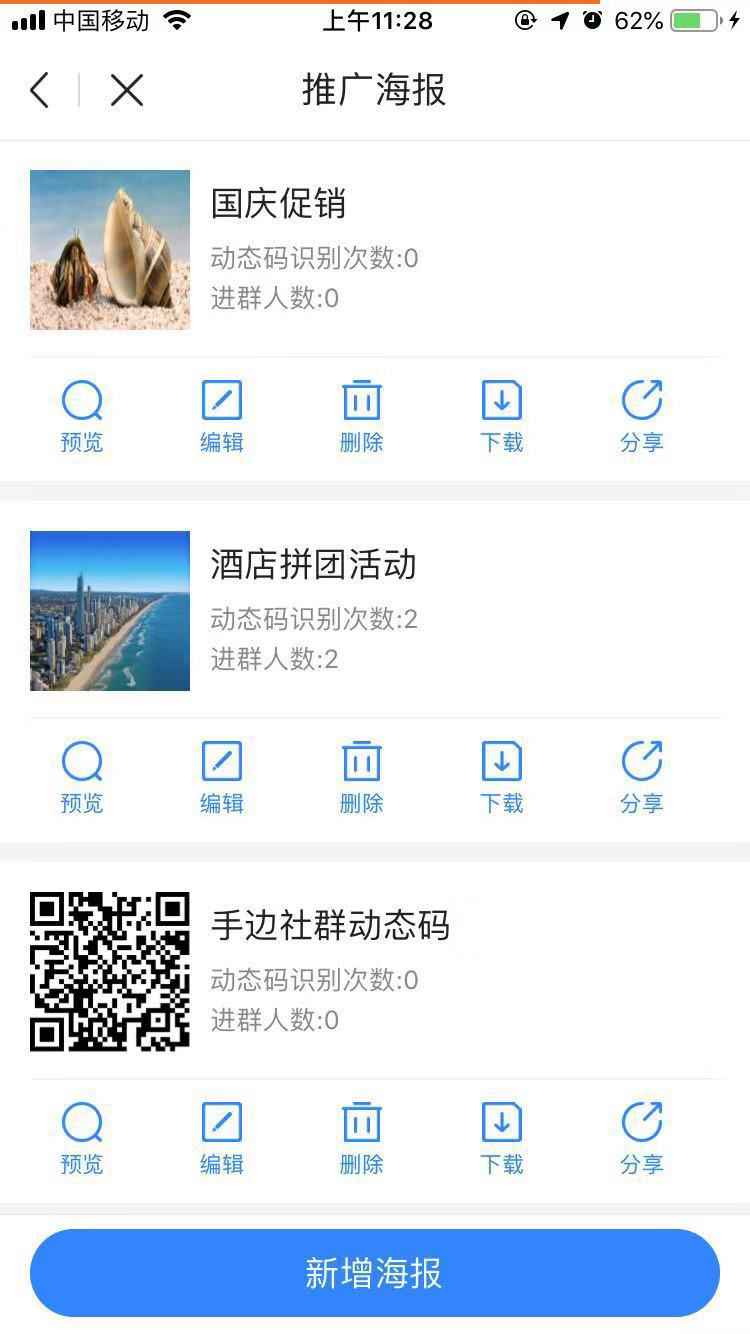The height and width of the screenshot is (1334, 750).
Task: Preview the 酒店拼团活动 poster
Action: (82, 777)
